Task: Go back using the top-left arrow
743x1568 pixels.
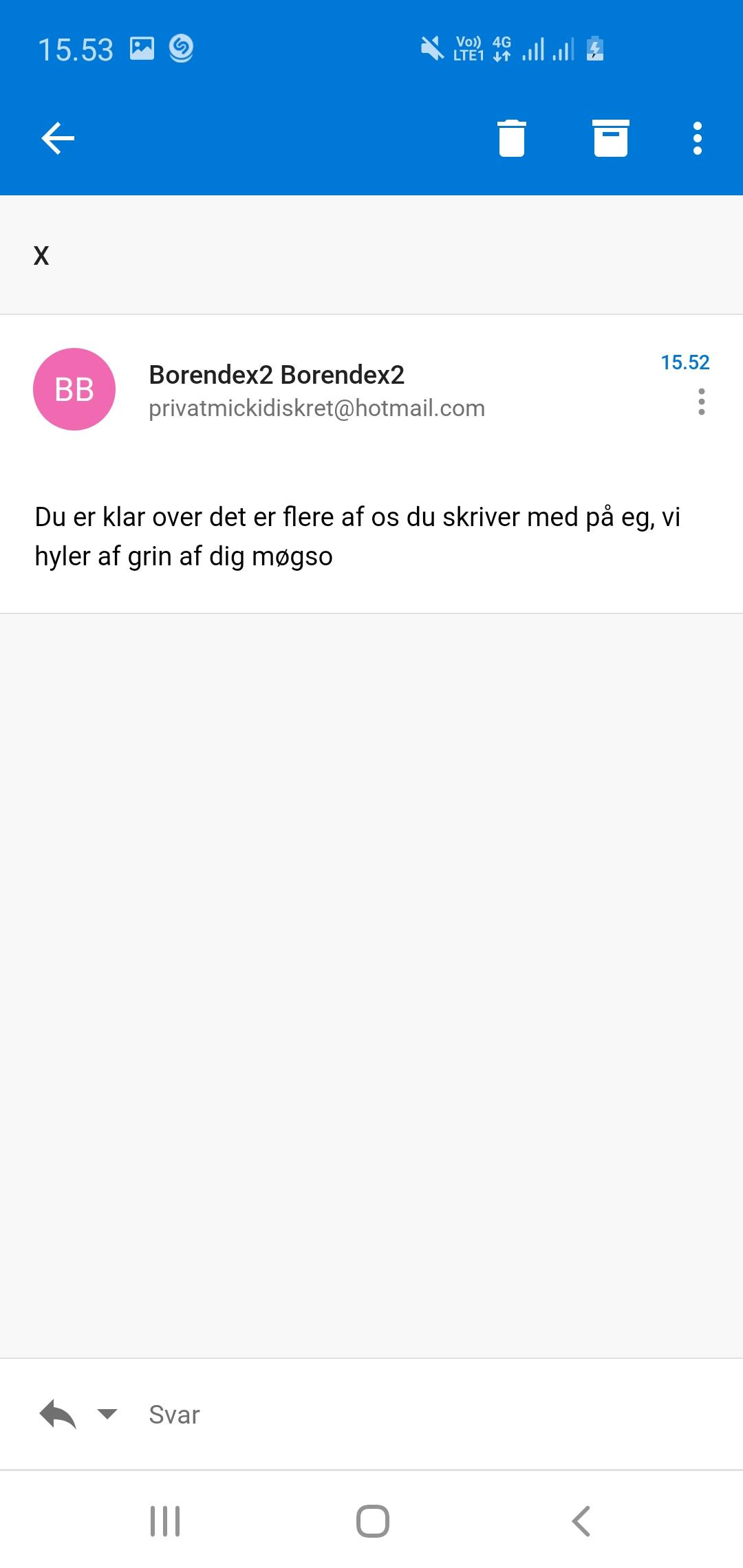Action: (x=58, y=139)
